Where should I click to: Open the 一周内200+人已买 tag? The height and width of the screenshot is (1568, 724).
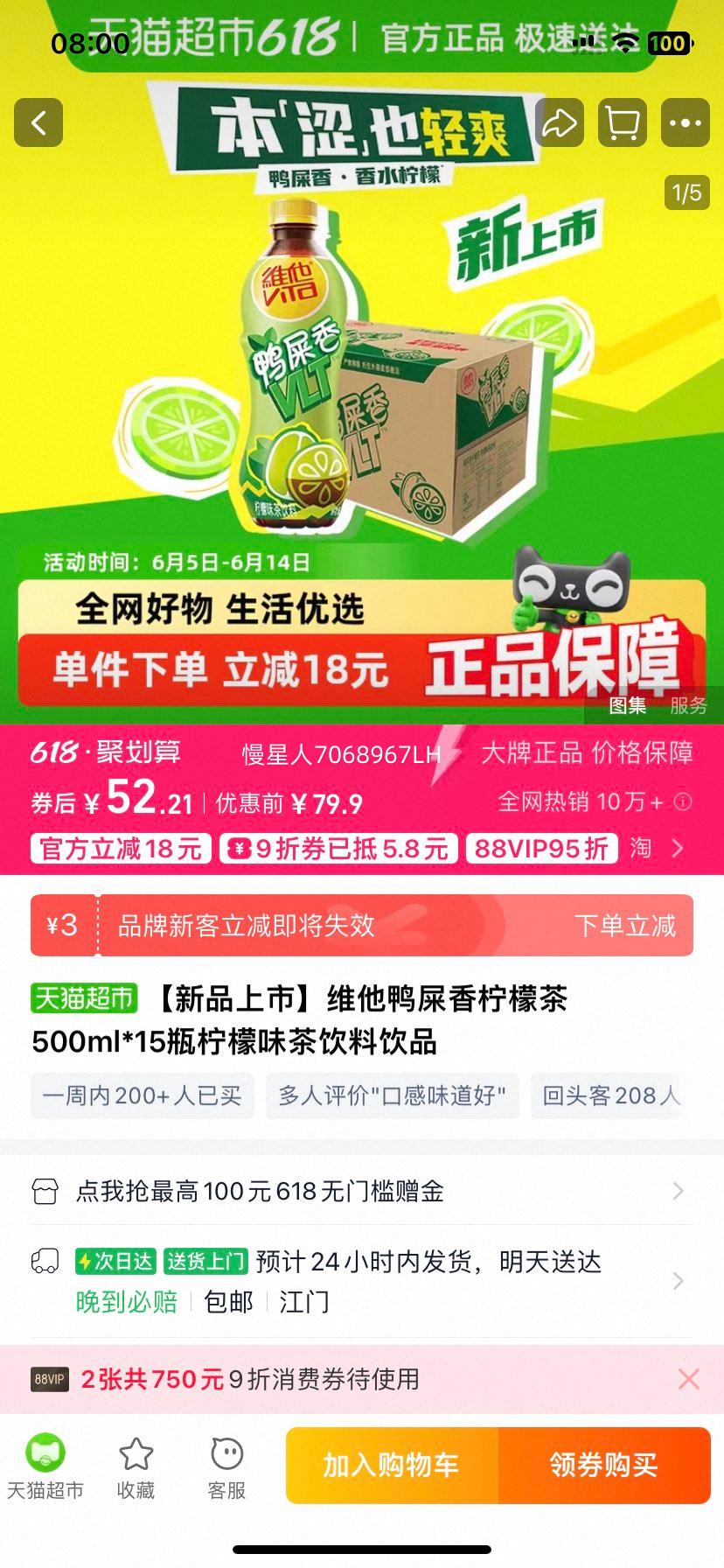[142, 1095]
